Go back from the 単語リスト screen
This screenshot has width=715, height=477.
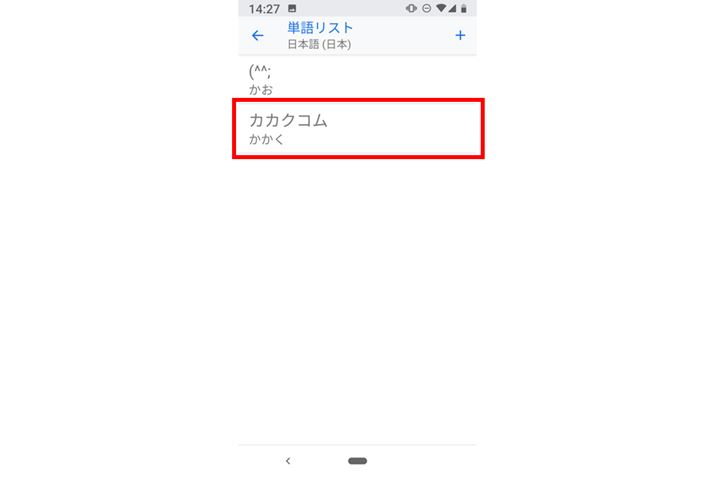(x=258, y=36)
